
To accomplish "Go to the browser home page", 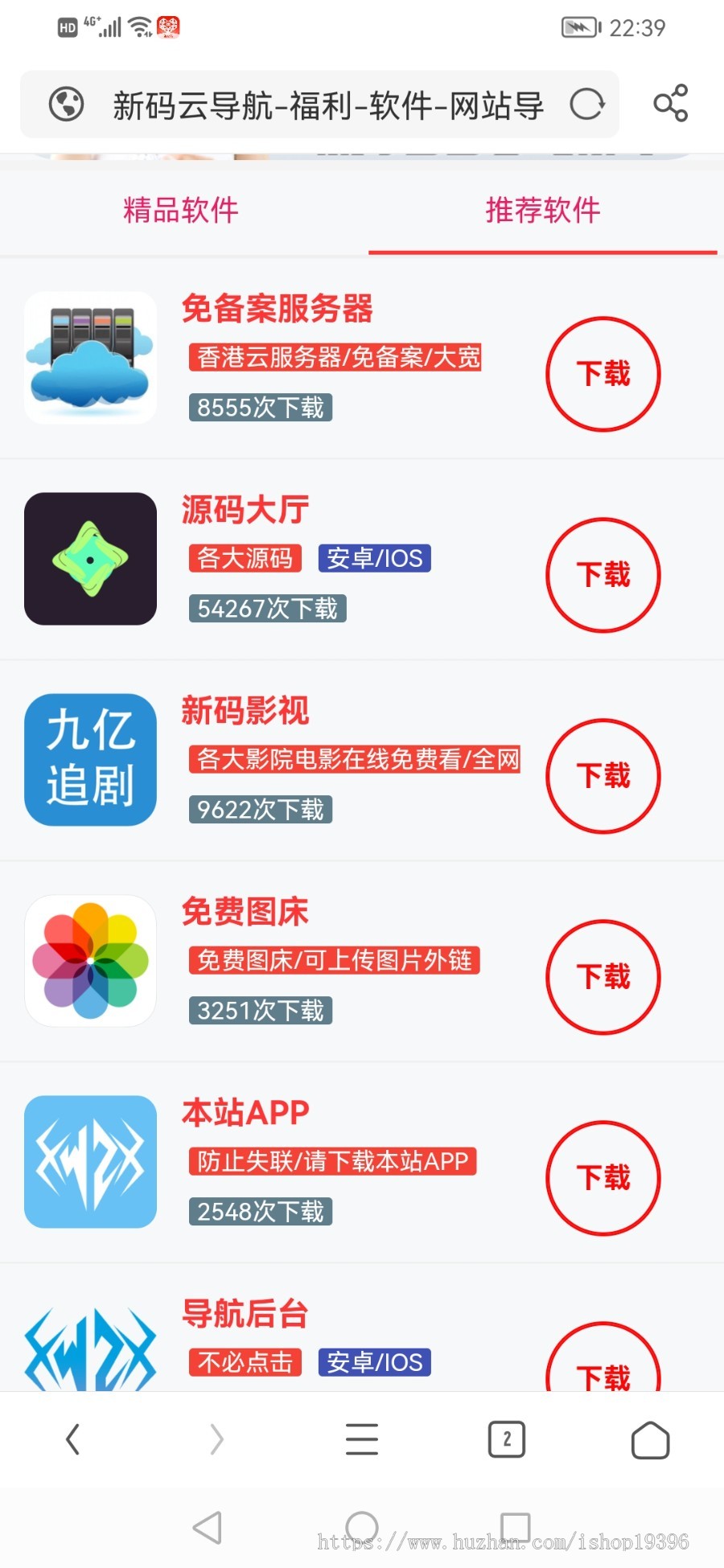I will point(650,1439).
